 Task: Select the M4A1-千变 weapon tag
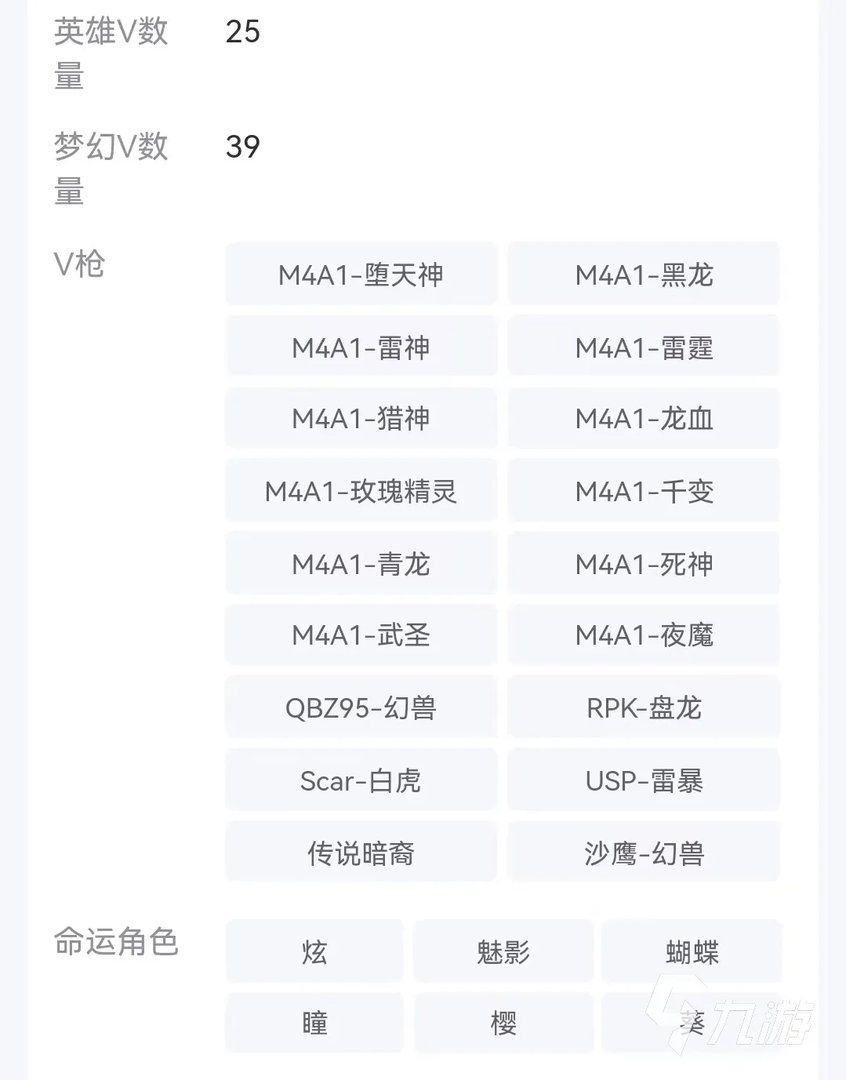click(644, 491)
